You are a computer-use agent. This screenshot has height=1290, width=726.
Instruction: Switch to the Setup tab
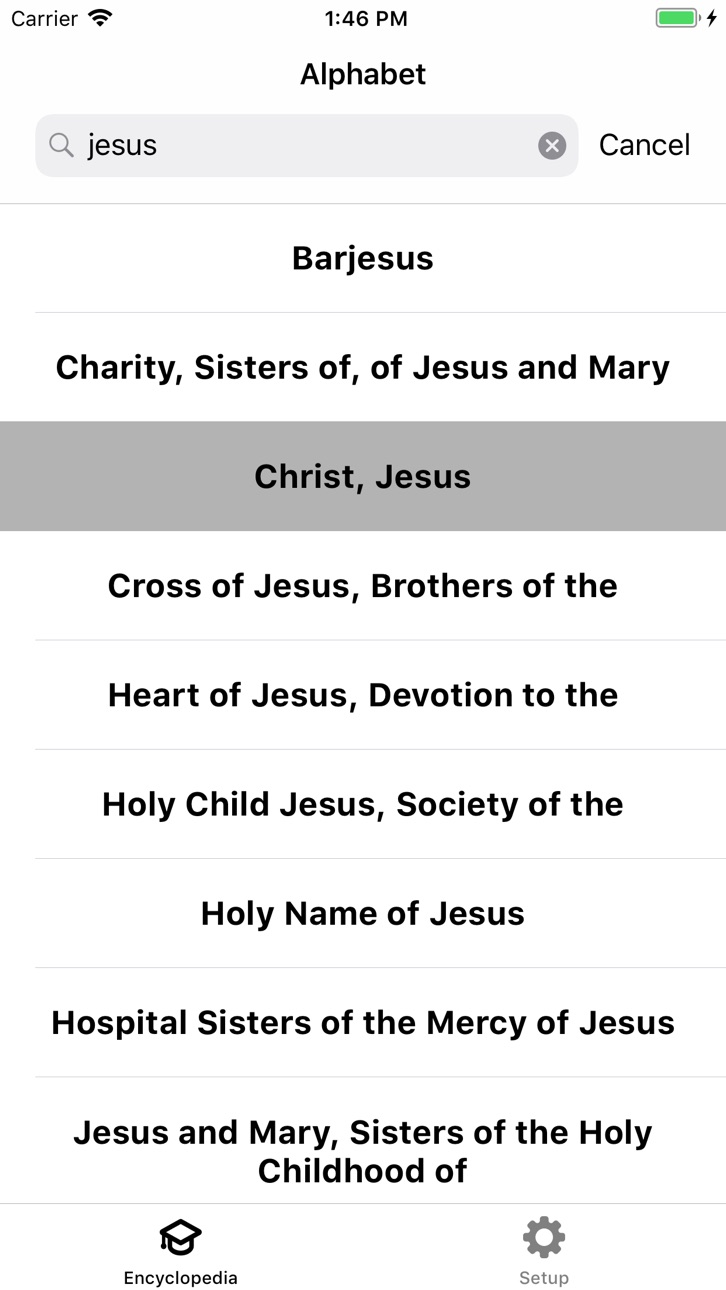[x=544, y=1250]
